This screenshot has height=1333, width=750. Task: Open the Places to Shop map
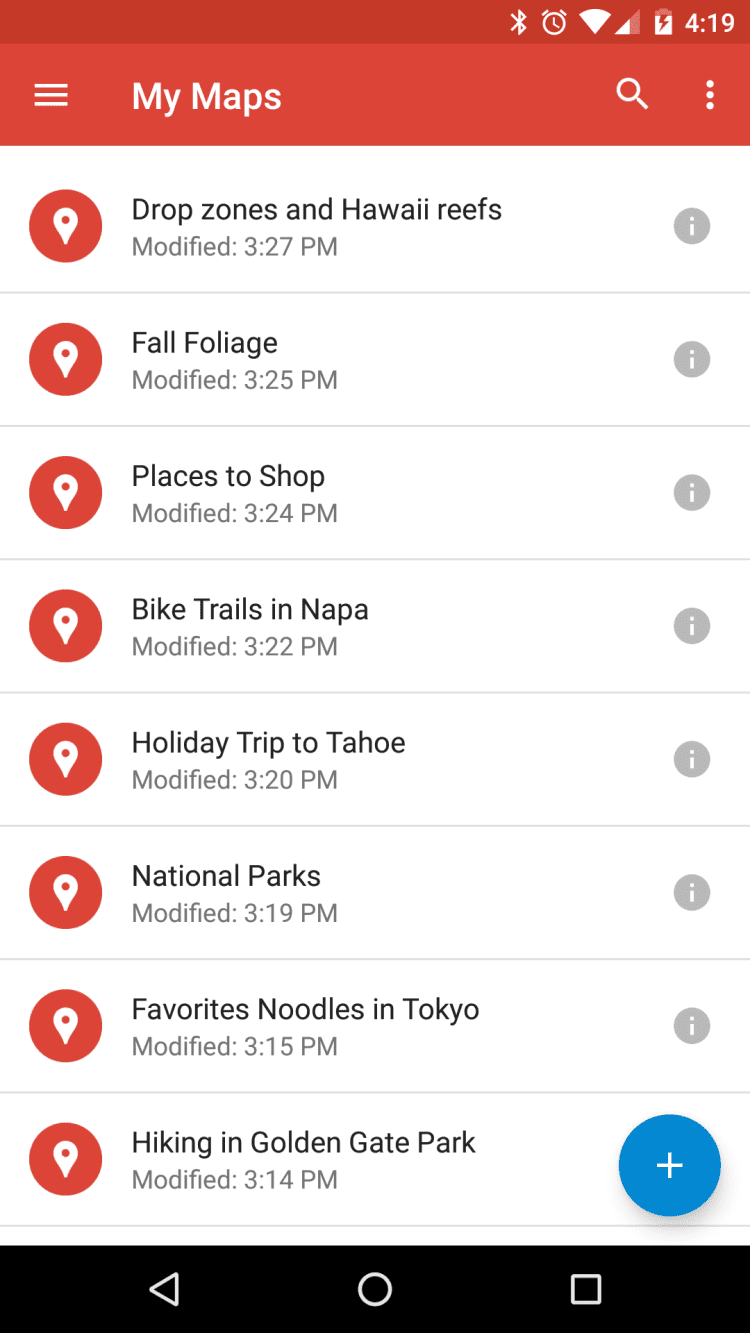tap(228, 492)
